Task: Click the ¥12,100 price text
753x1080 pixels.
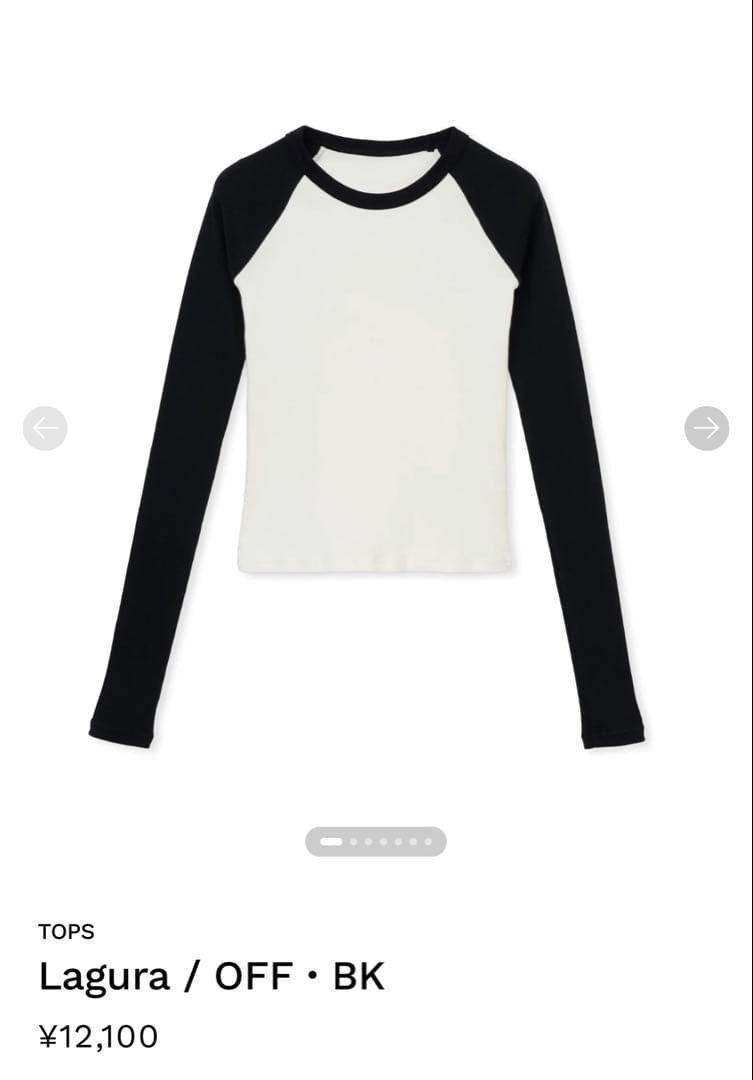Action: (100, 1037)
